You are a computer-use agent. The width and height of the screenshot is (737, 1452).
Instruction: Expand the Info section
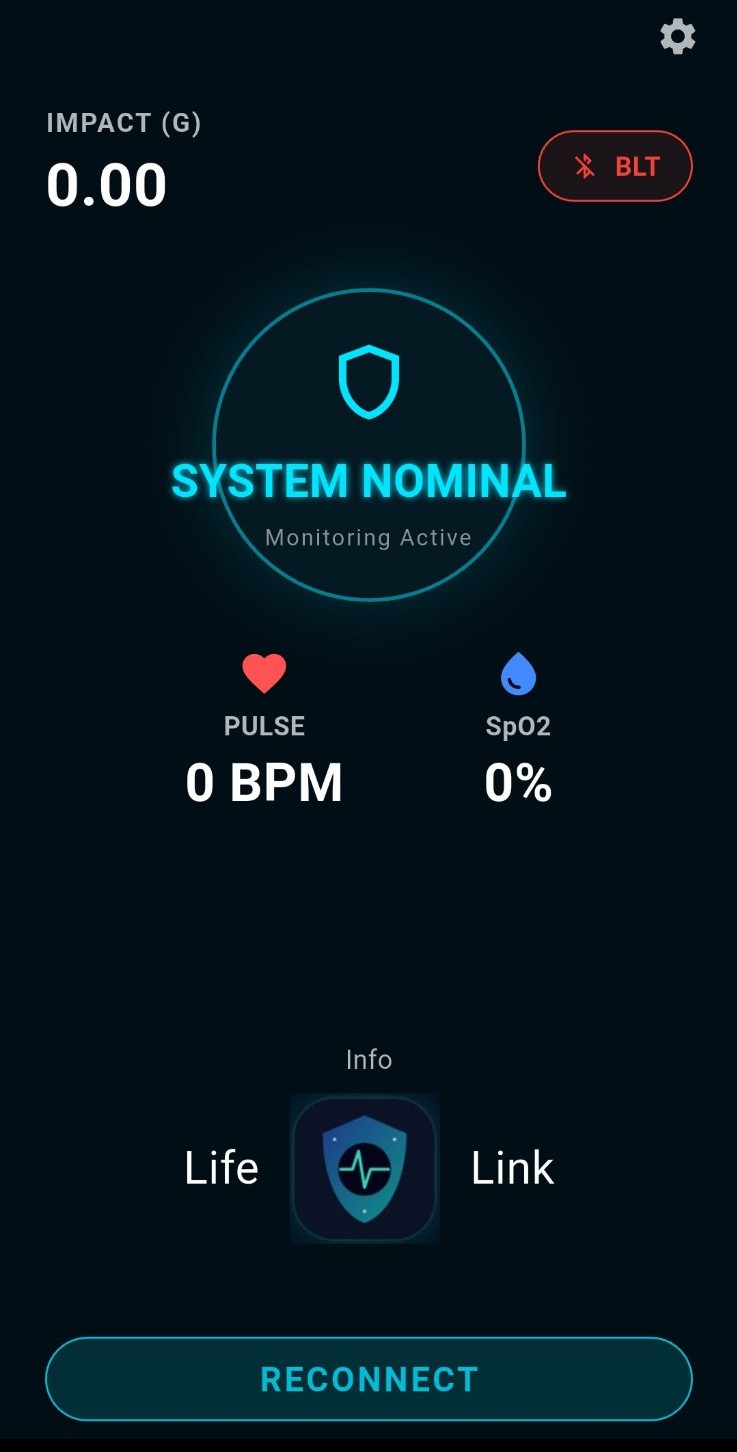coord(369,1059)
